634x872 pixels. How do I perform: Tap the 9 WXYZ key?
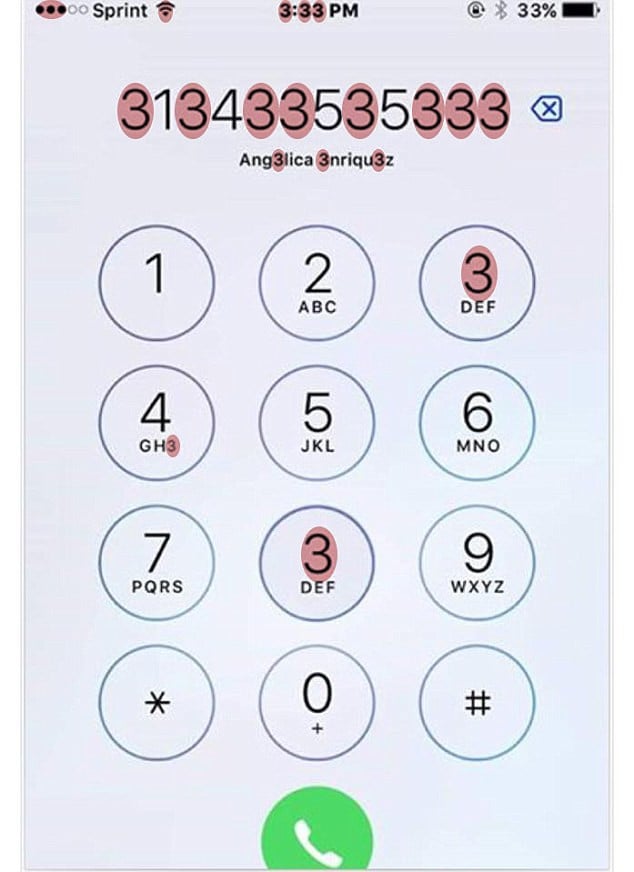pyautogui.click(x=477, y=562)
